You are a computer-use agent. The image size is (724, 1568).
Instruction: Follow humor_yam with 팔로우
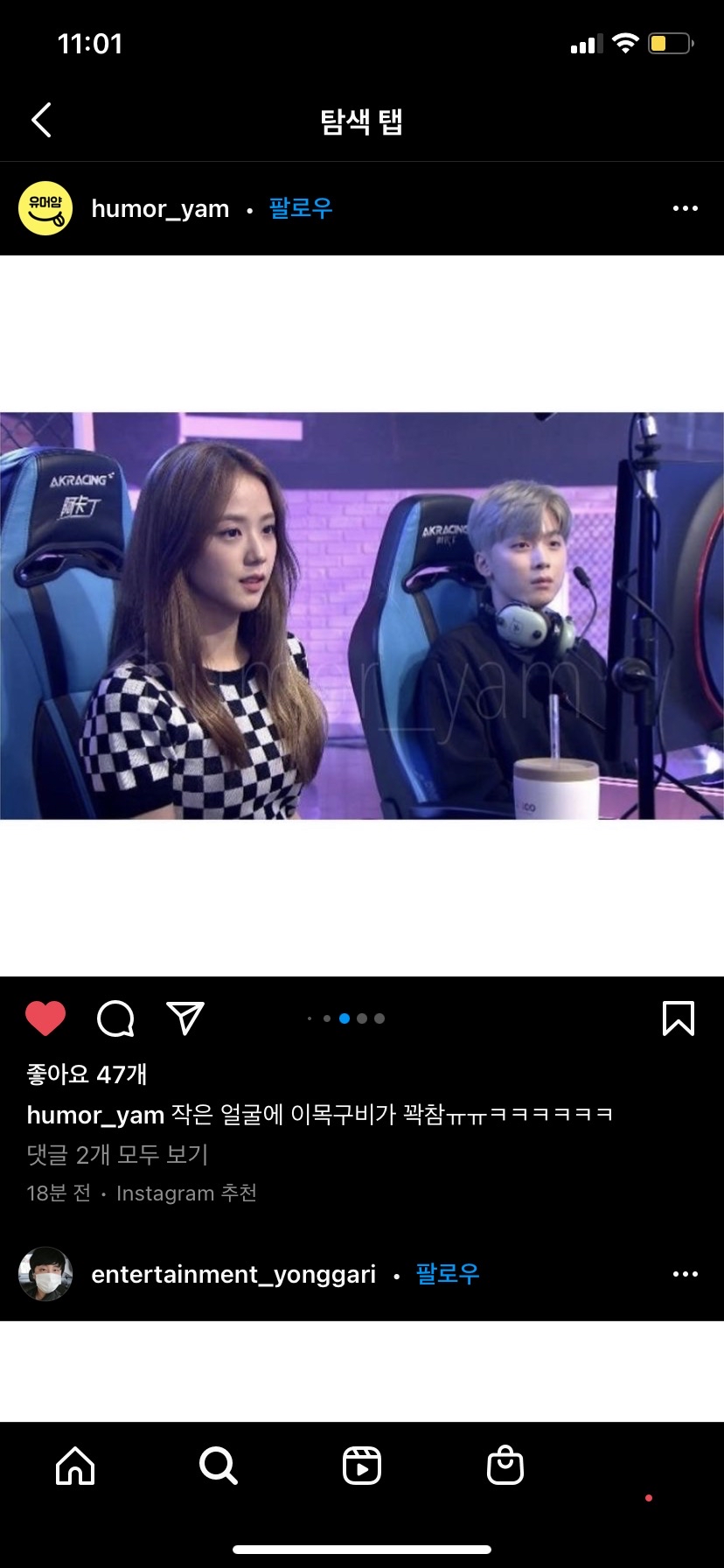coord(301,208)
